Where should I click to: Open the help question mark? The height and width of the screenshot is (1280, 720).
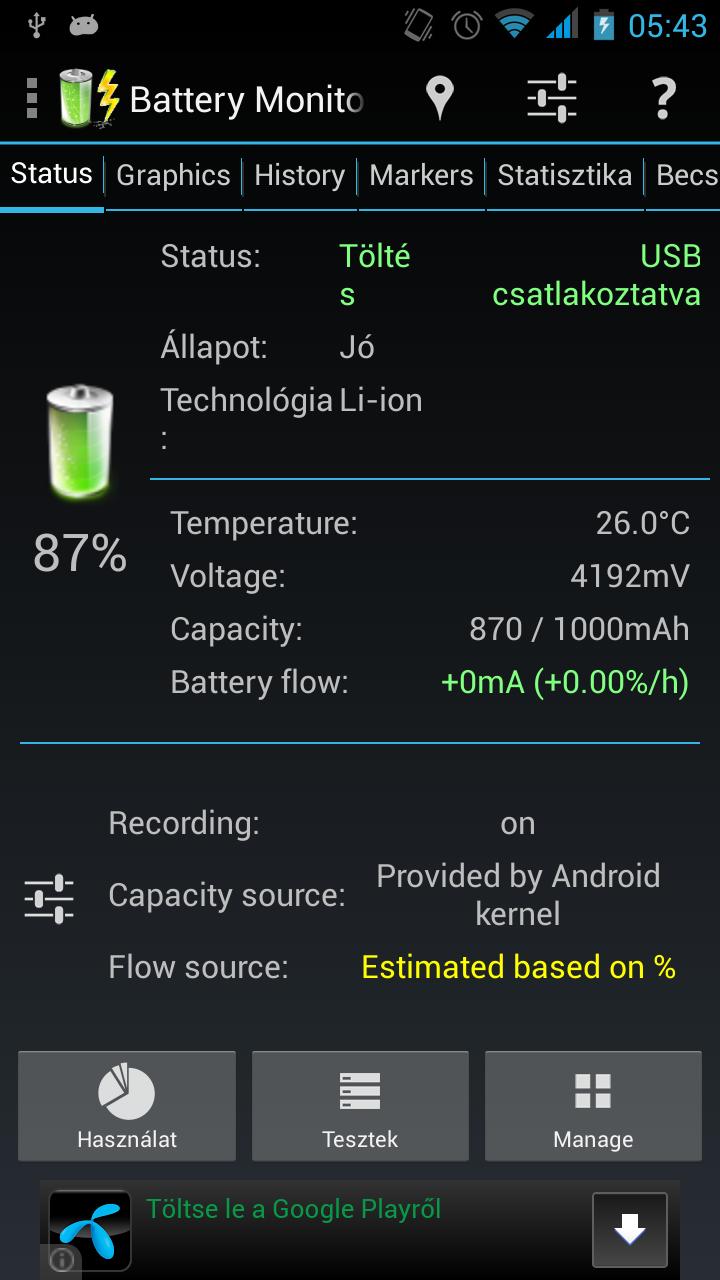coord(663,98)
